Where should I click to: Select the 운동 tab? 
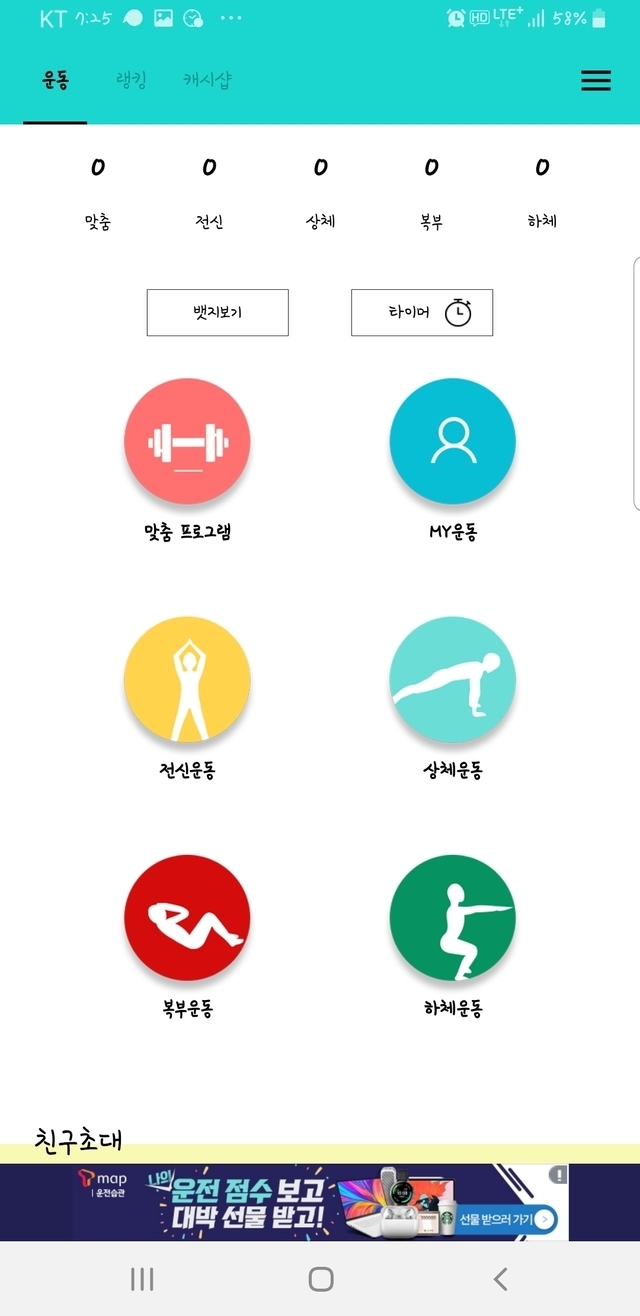[56, 81]
